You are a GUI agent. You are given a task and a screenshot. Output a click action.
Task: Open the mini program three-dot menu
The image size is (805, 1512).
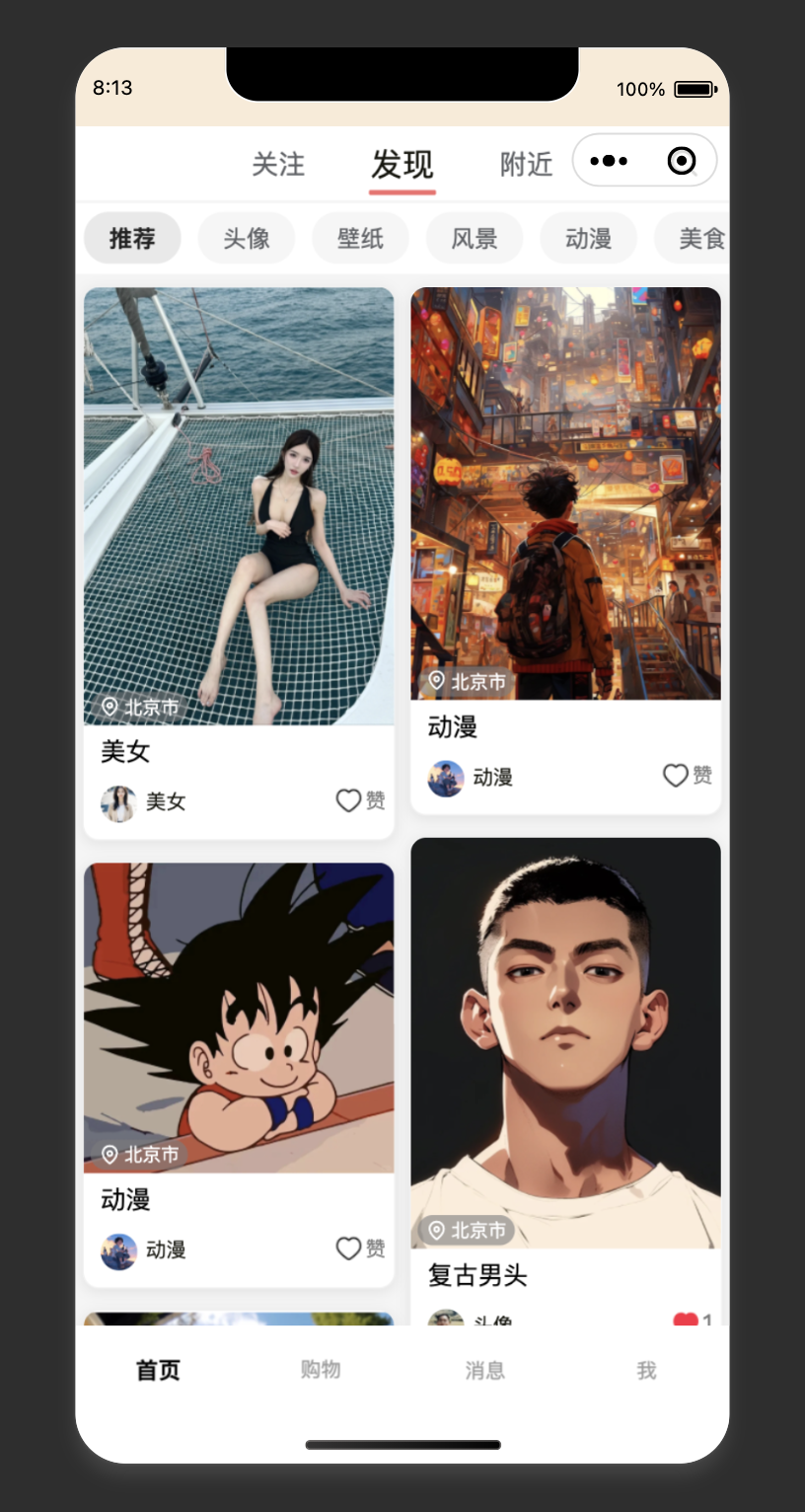pos(609,161)
